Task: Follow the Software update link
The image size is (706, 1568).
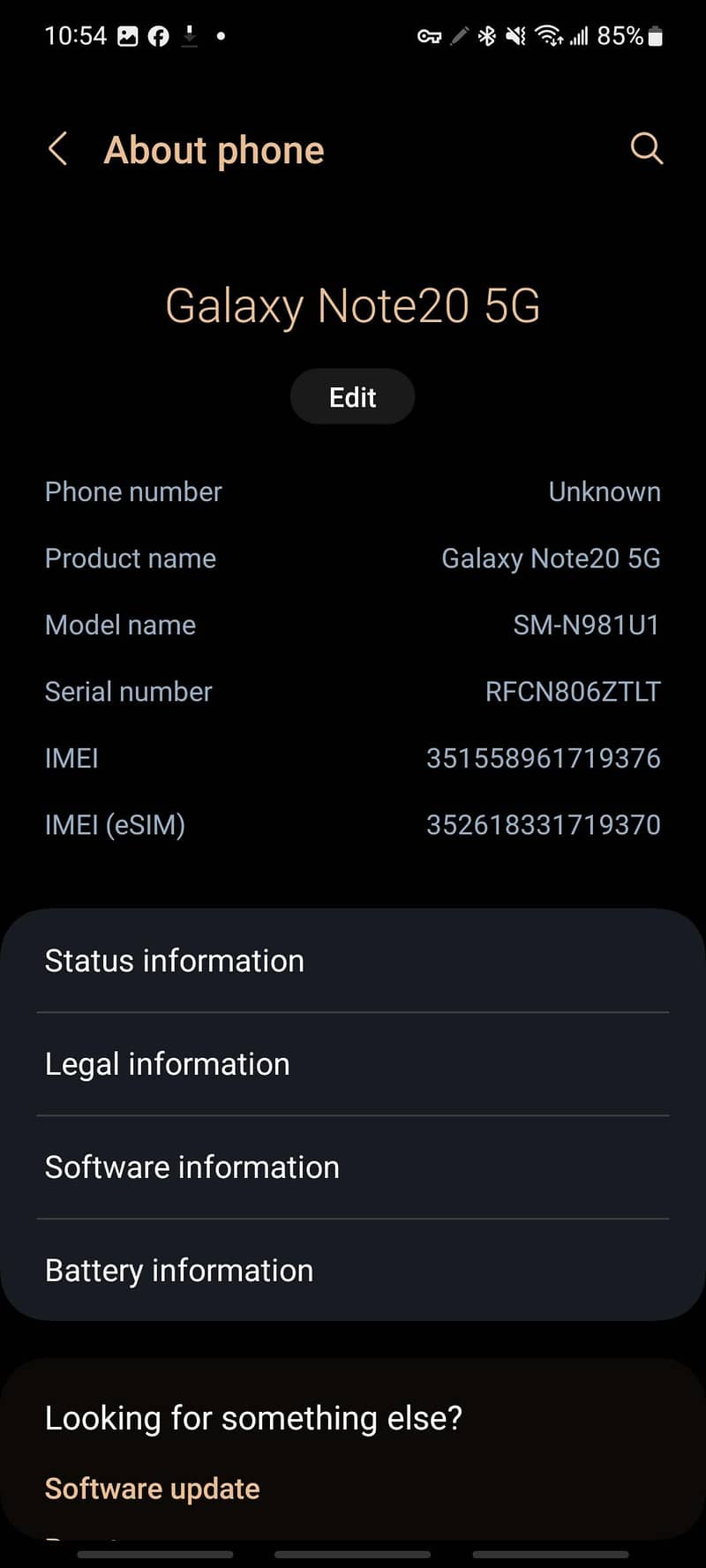Action: click(153, 1489)
